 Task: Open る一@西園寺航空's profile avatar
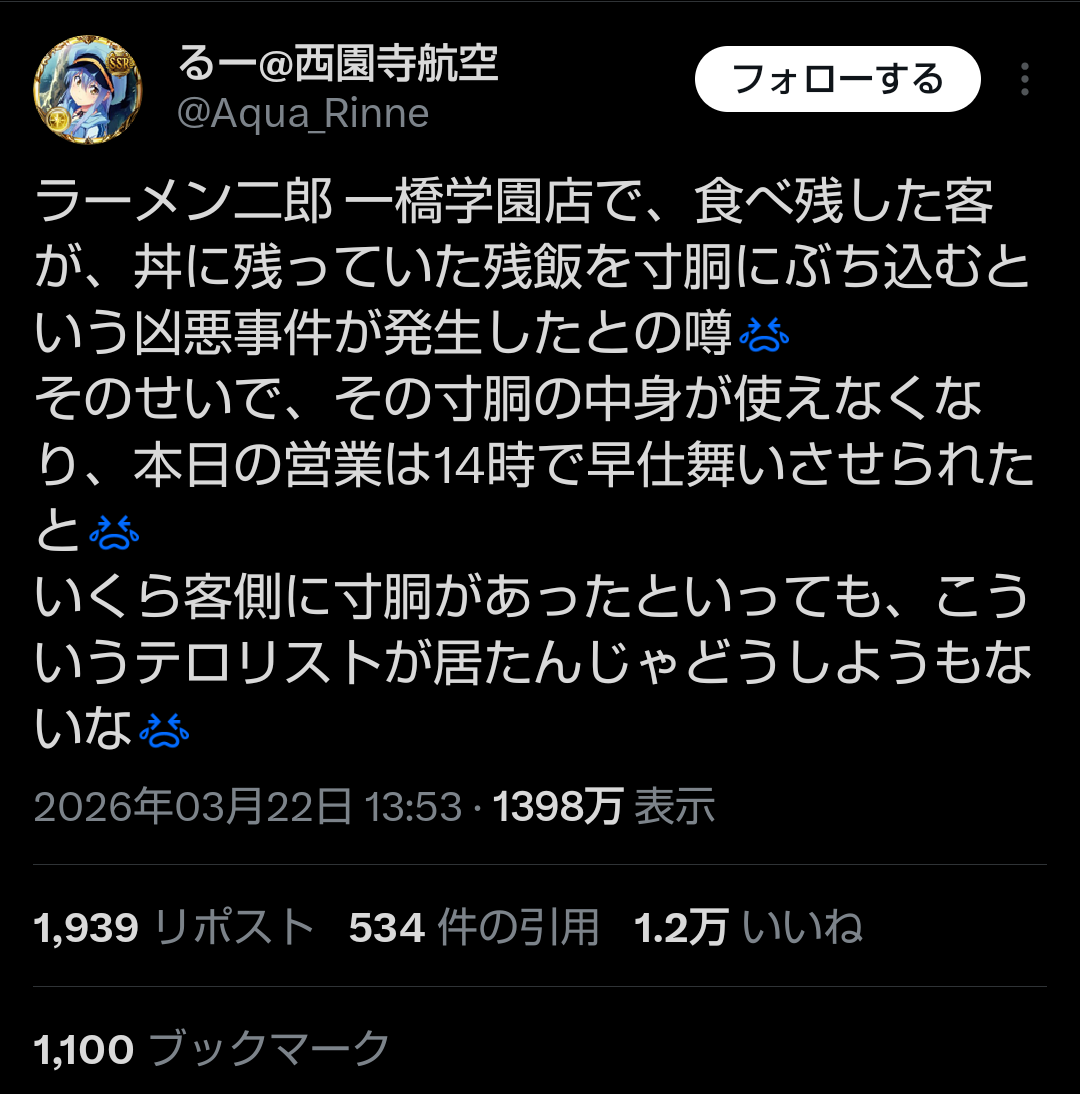click(88, 89)
